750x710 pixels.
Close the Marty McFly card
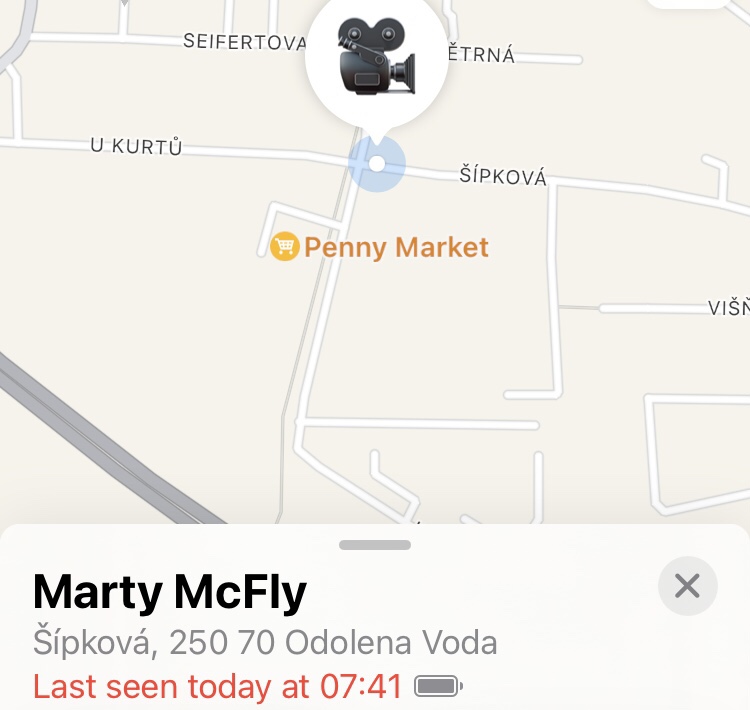pyautogui.click(x=687, y=585)
